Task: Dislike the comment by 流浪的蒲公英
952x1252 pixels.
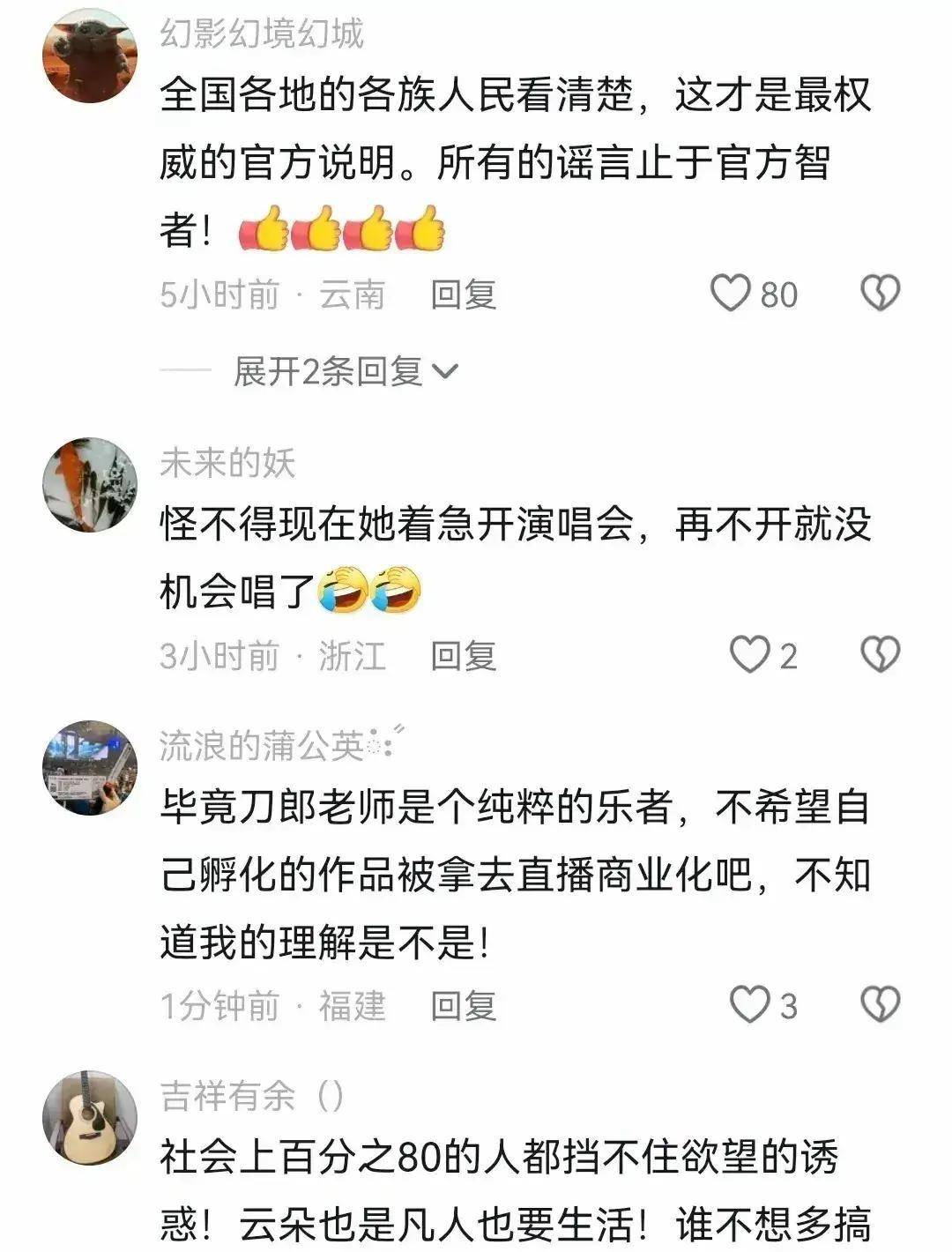Action: (x=879, y=1005)
